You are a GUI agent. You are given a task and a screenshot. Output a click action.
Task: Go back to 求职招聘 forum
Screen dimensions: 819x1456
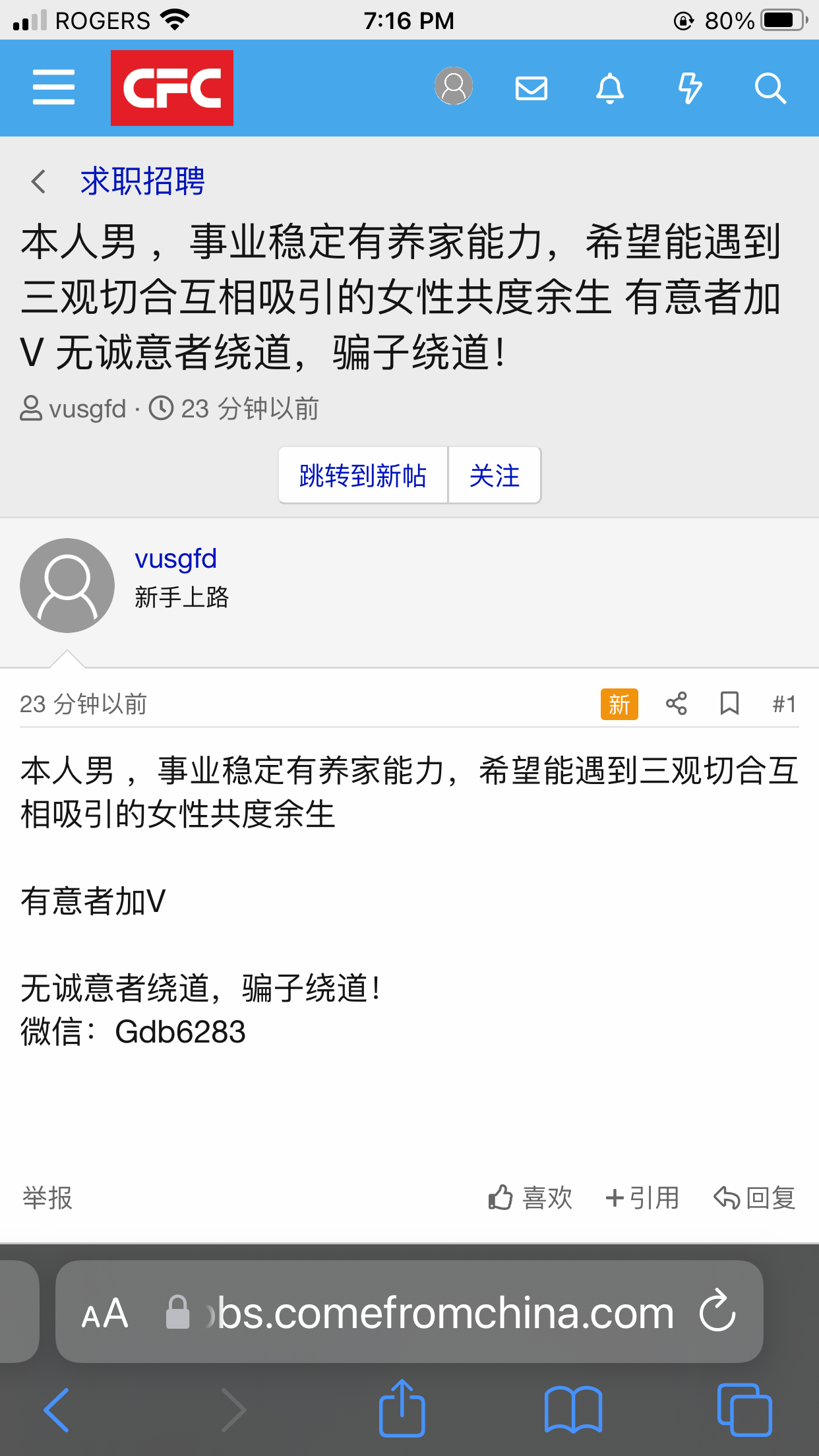(x=142, y=181)
